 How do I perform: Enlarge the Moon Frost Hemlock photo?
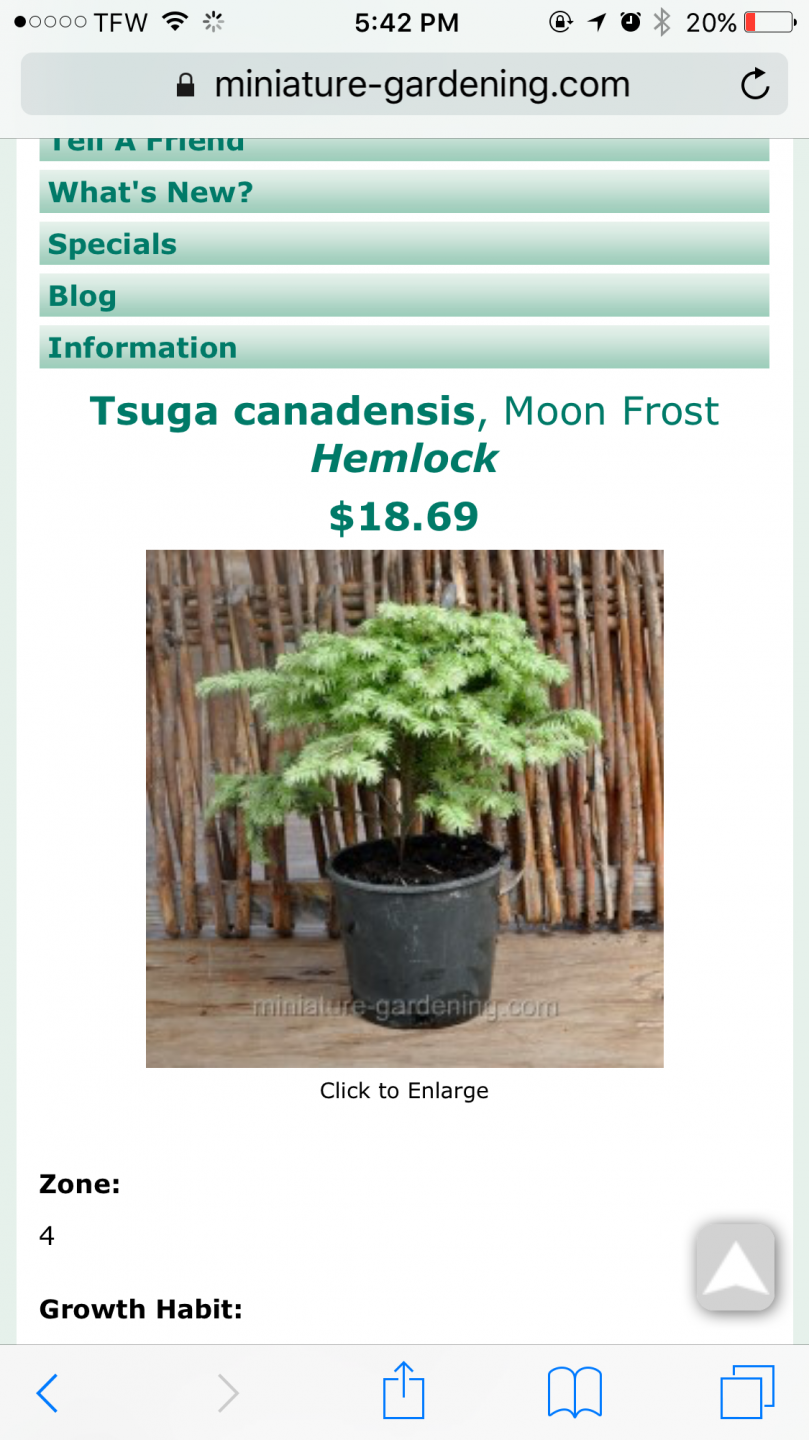tap(404, 808)
